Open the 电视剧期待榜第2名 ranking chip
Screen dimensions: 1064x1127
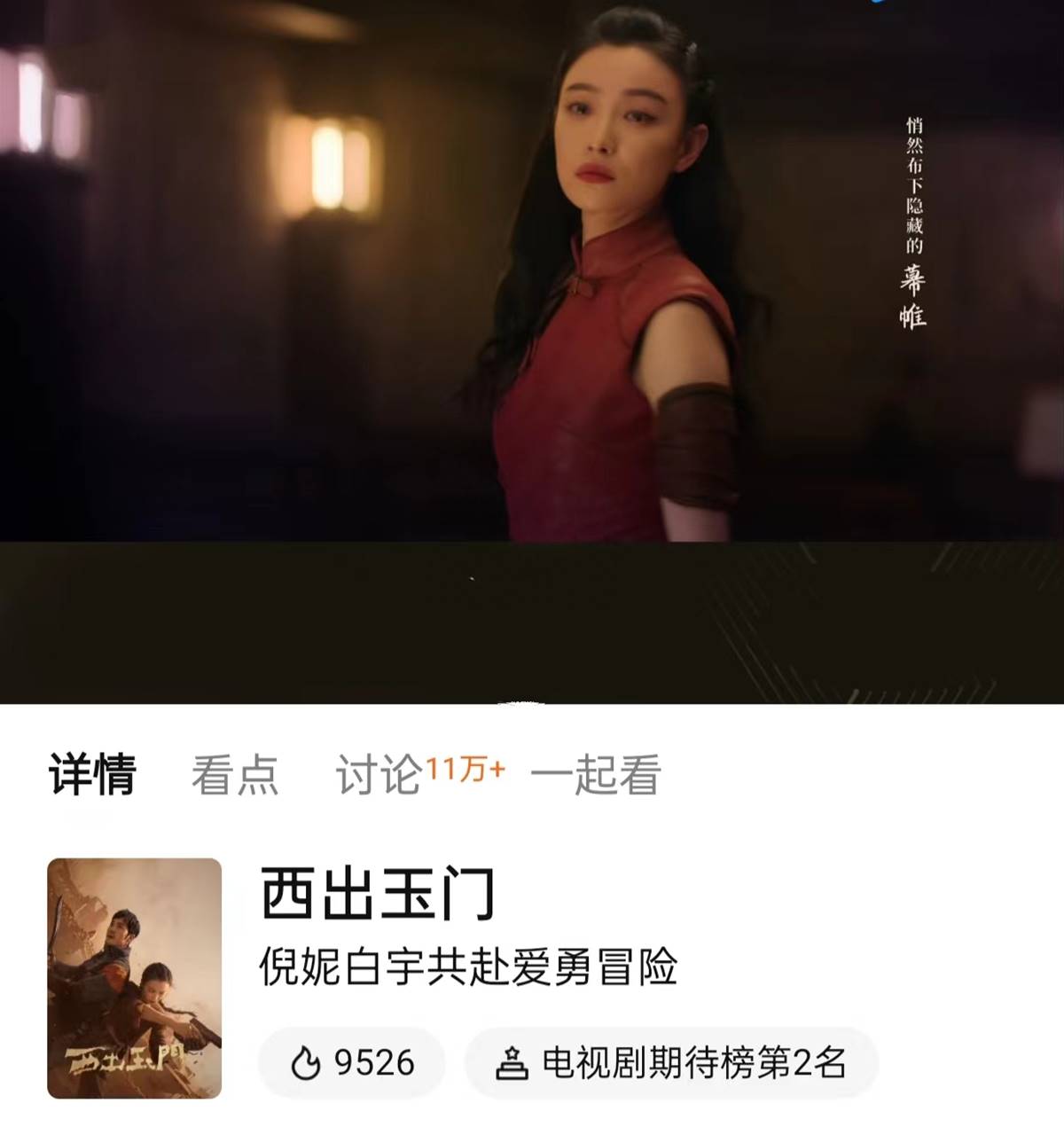671,1061
